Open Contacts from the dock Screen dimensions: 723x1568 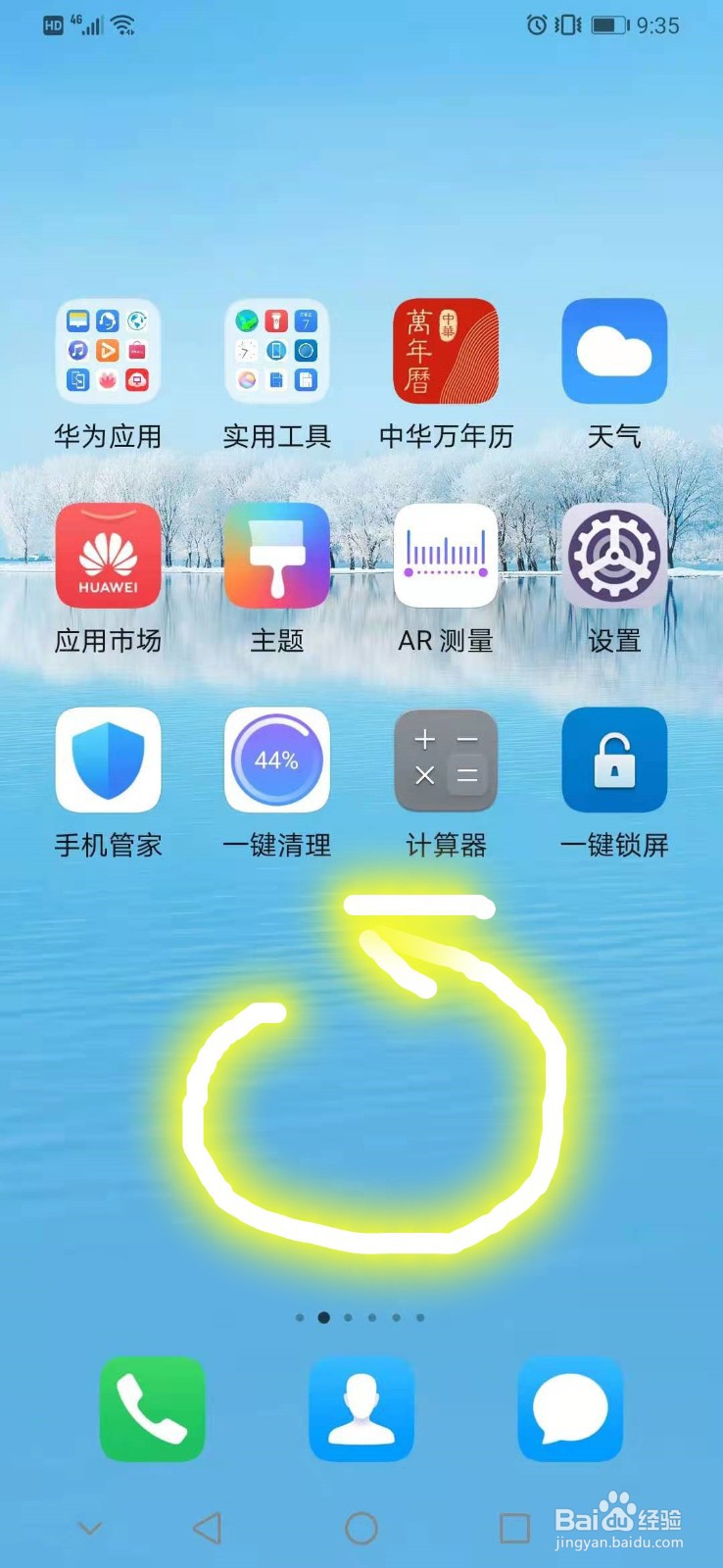tap(361, 1409)
